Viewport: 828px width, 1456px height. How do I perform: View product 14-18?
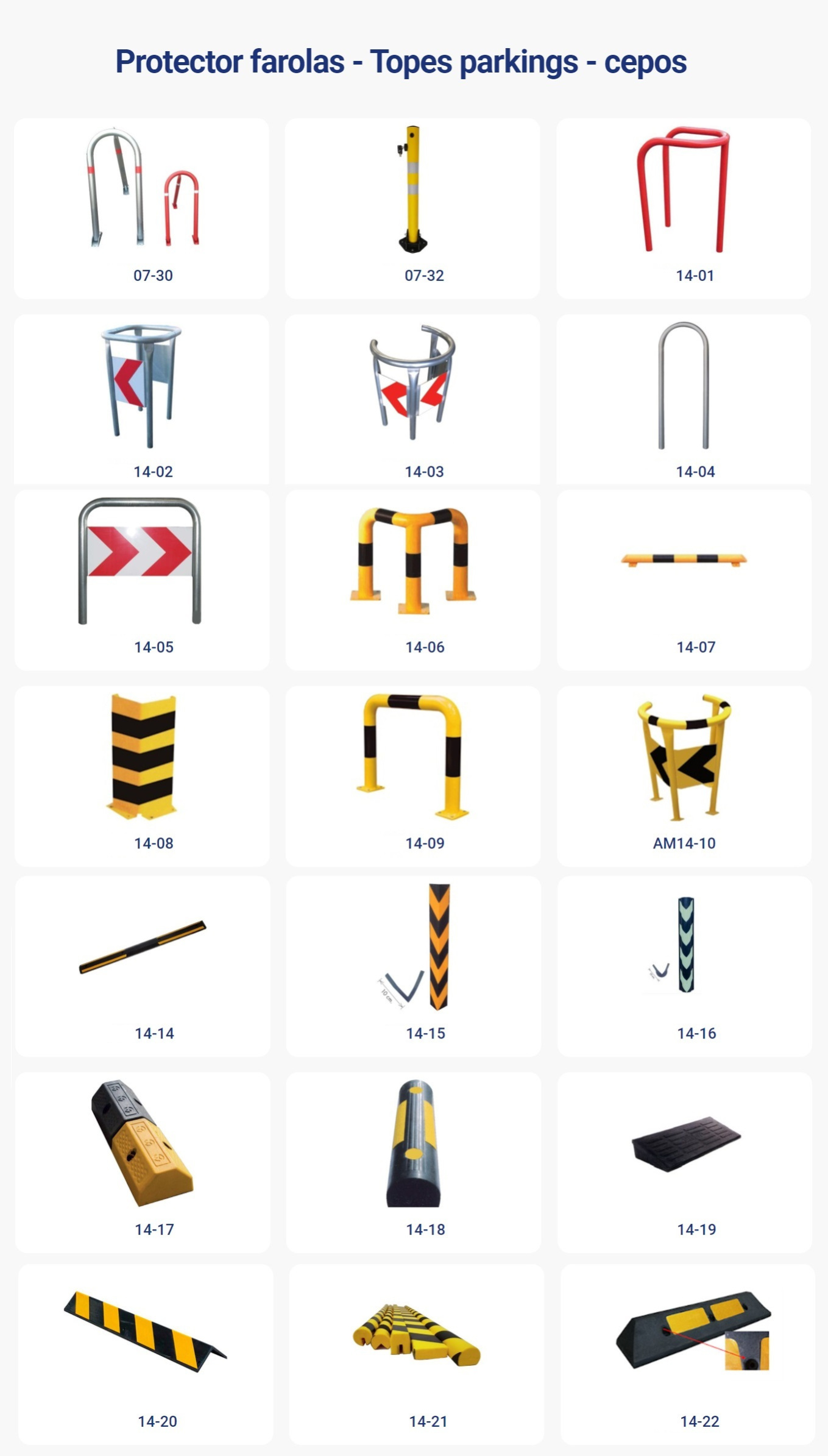click(413, 1162)
